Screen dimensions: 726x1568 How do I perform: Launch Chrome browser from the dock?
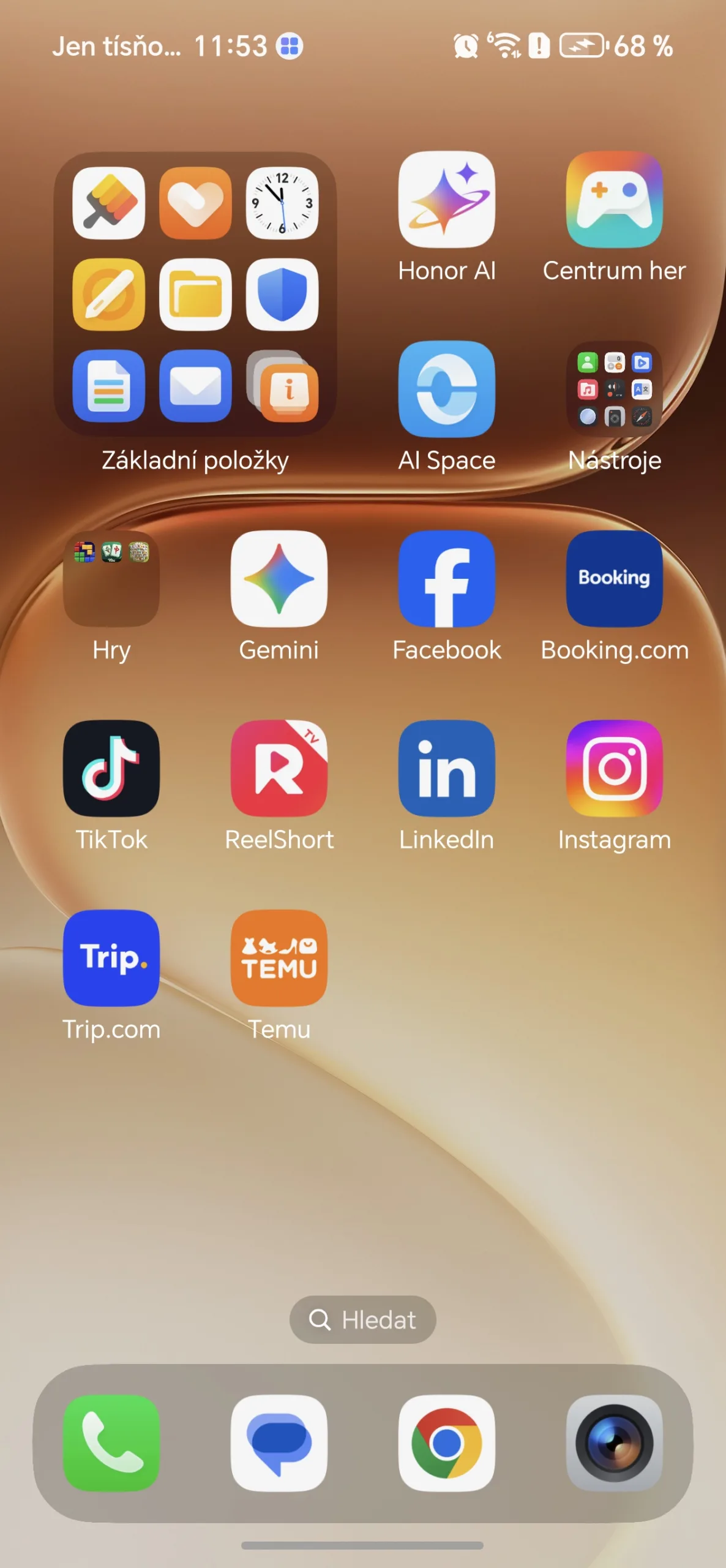(446, 1442)
